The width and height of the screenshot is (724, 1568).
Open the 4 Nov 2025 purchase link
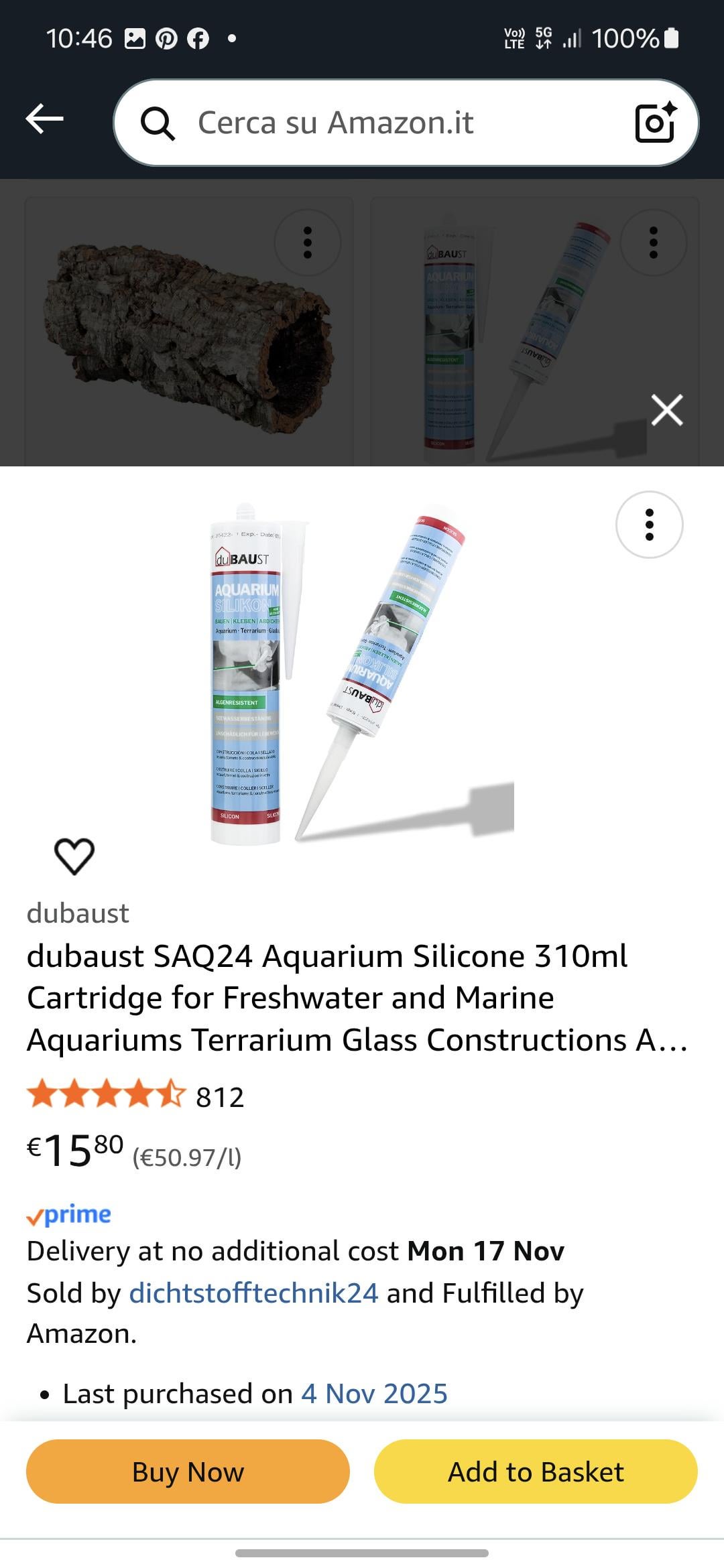374,1393
